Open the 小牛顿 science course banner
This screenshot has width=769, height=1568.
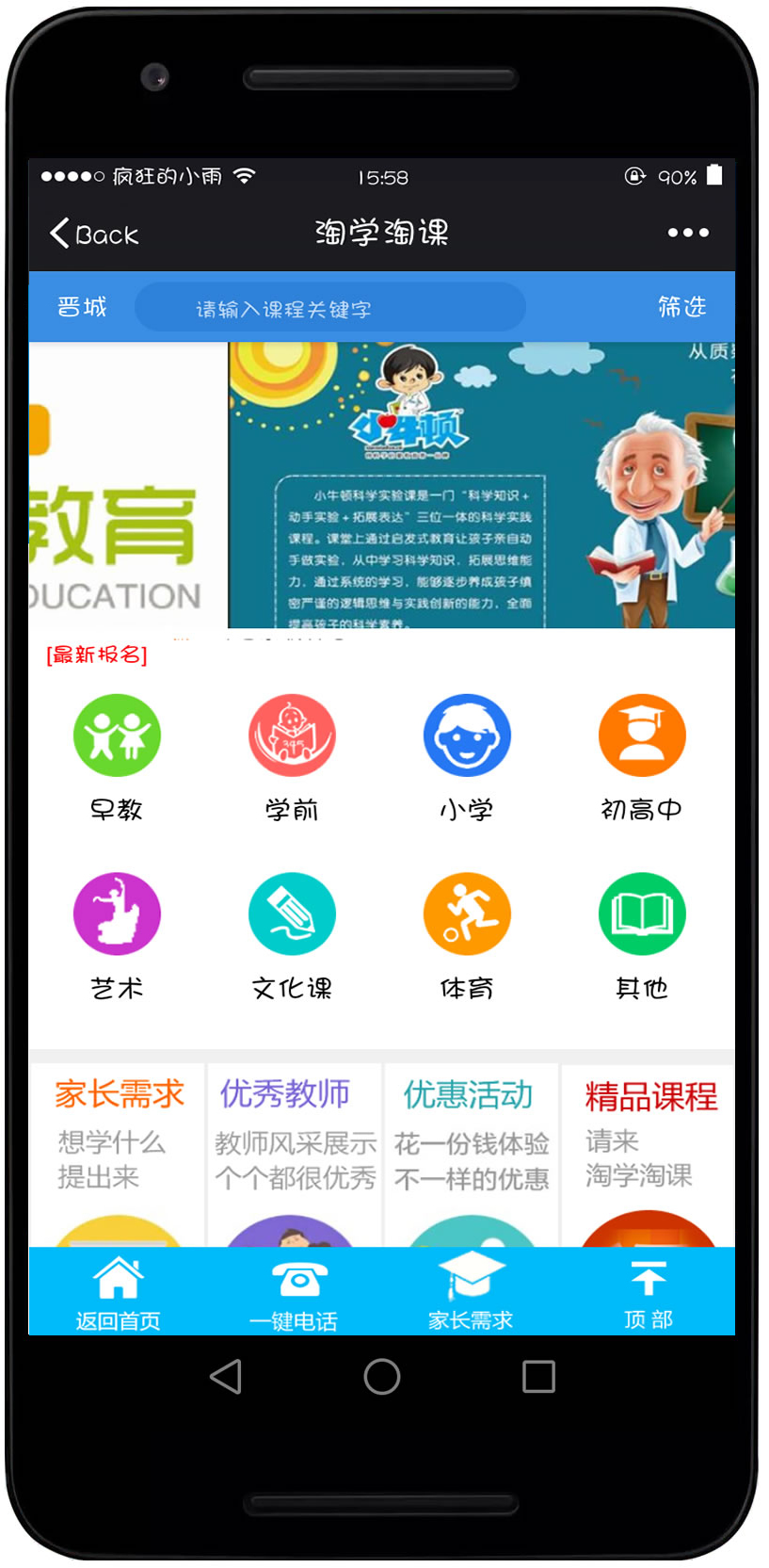click(x=480, y=485)
